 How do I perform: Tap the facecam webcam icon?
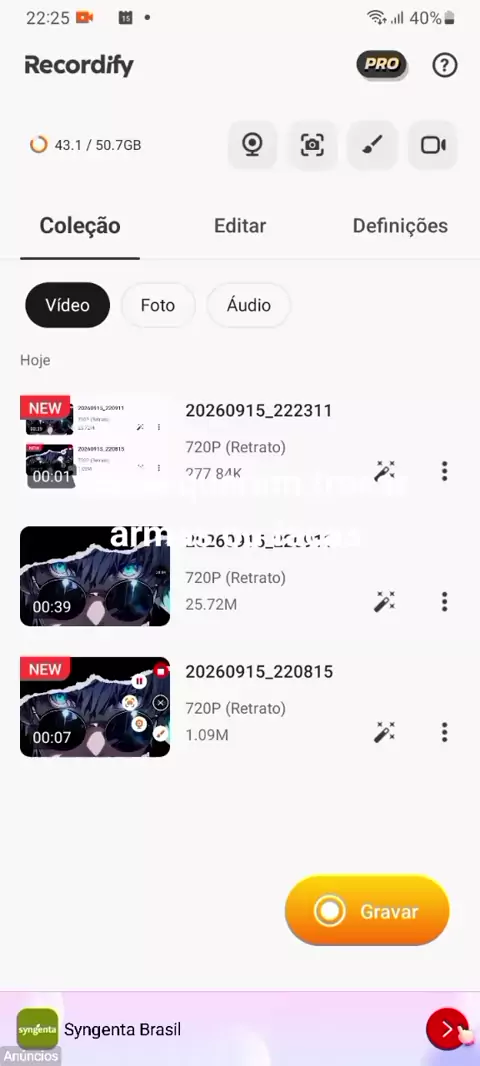tap(252, 145)
